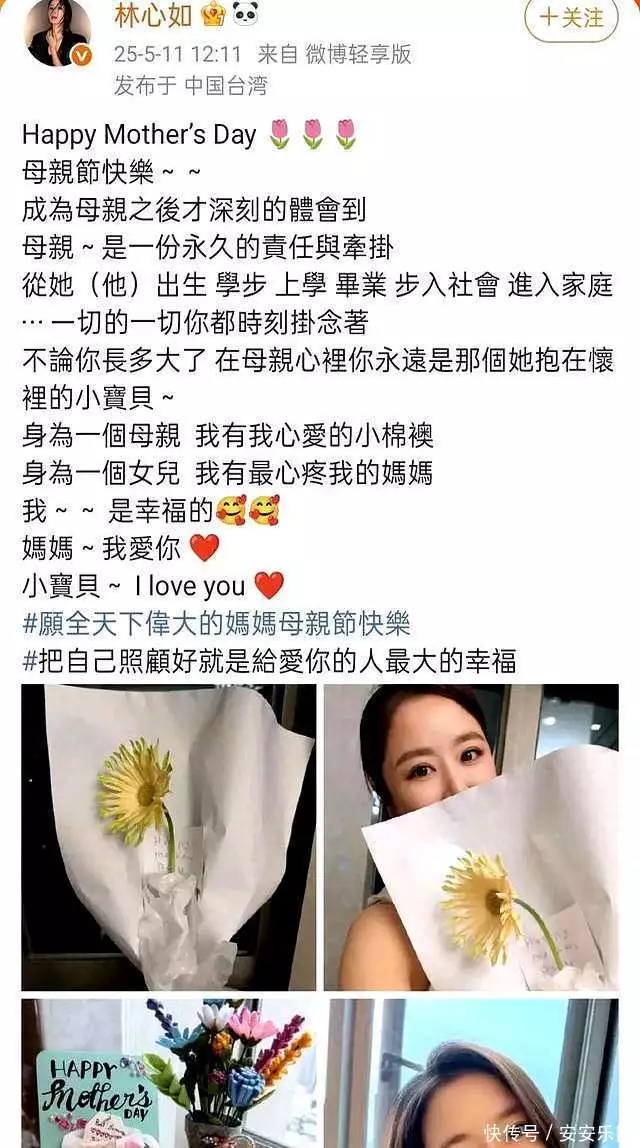The height and width of the screenshot is (1148, 640).
Task: Open the selfie photo with the bouquet
Action: pyautogui.click(x=470, y=836)
